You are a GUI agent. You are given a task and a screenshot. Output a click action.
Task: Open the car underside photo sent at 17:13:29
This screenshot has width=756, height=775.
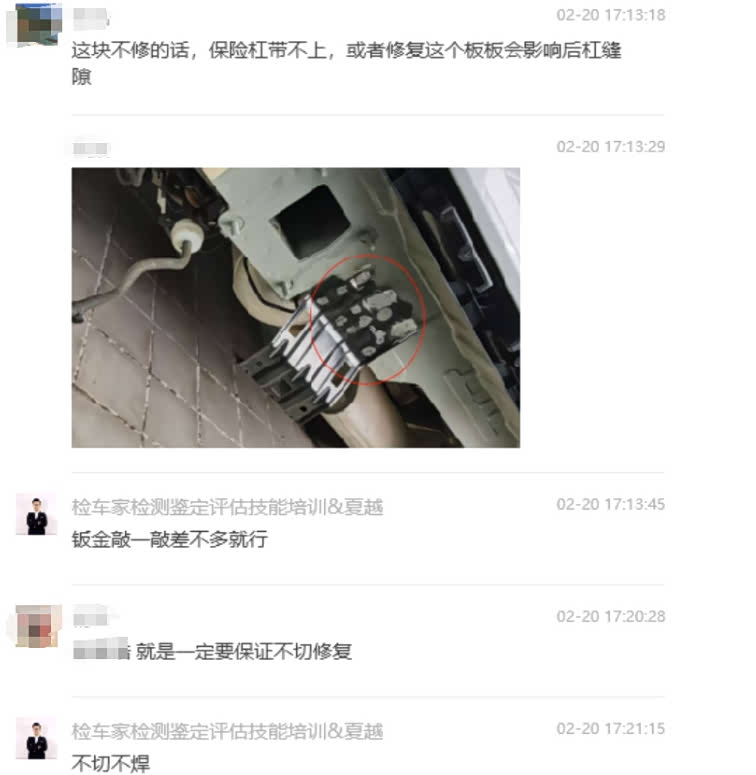click(x=295, y=307)
